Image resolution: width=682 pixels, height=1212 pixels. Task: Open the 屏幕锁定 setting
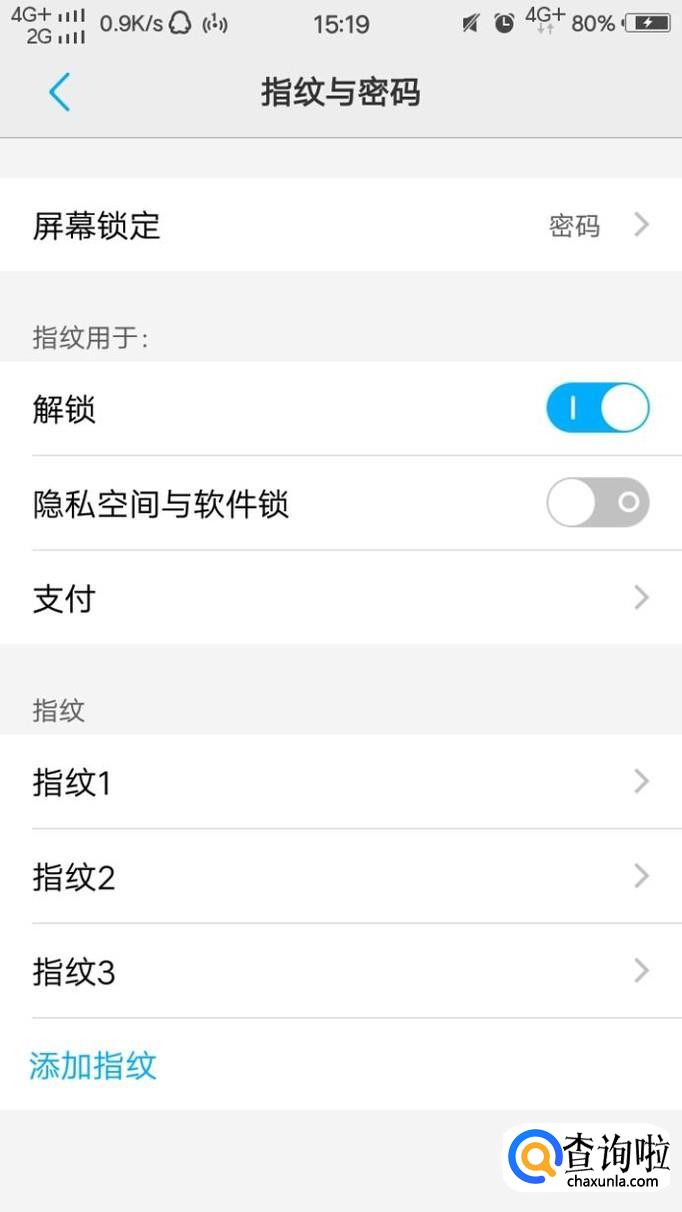[x=340, y=225]
